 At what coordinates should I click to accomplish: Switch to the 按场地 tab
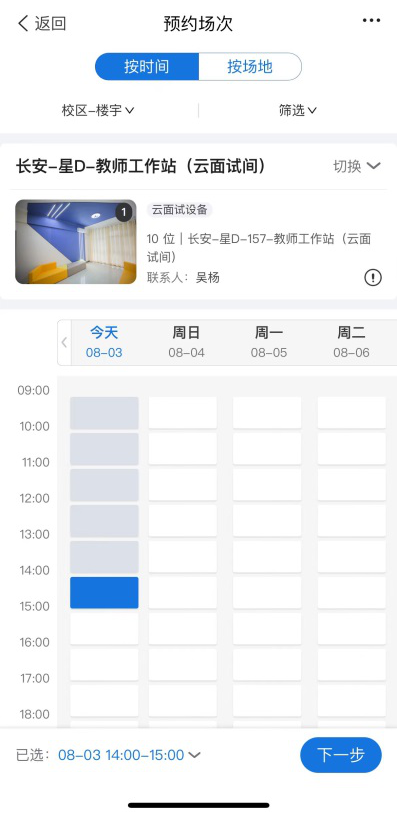[x=250, y=67]
